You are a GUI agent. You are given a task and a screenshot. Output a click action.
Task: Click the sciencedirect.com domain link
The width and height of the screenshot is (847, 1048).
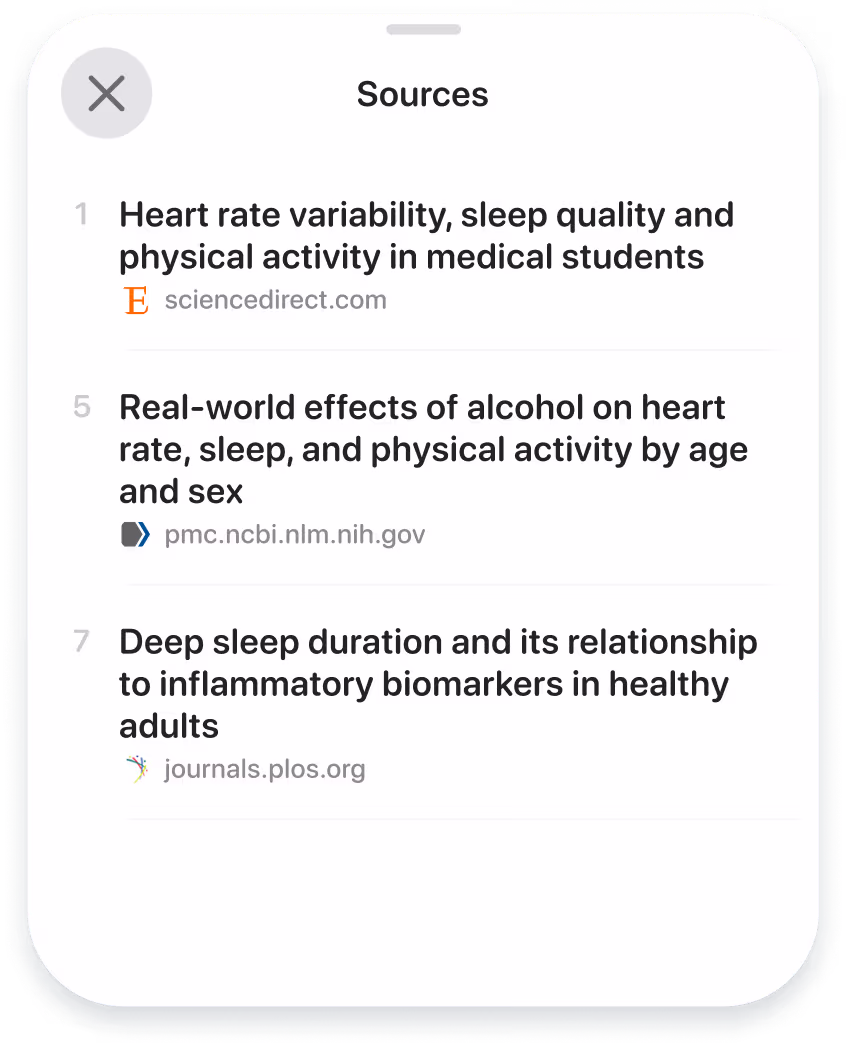(x=276, y=300)
